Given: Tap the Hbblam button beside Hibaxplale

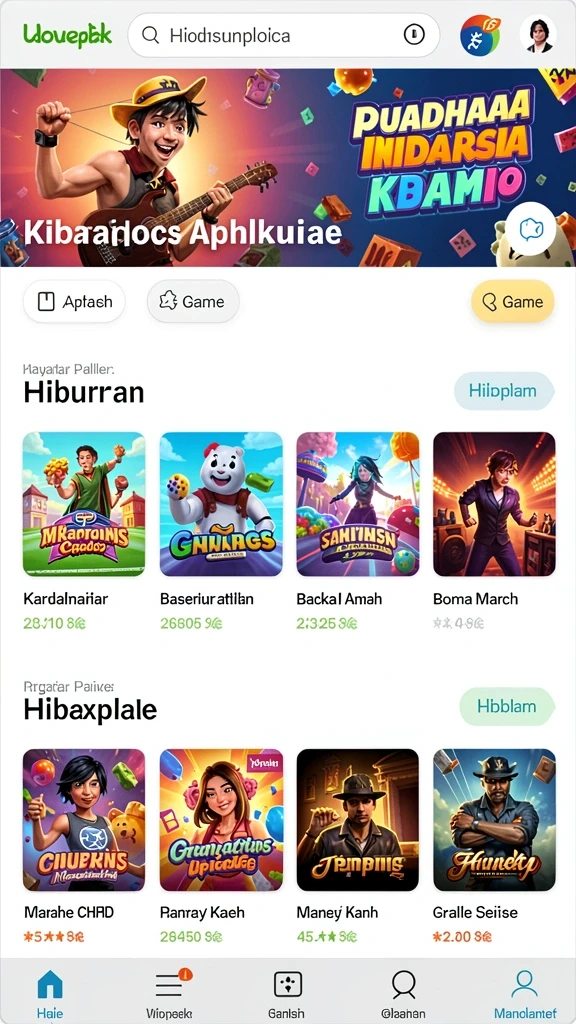Looking at the screenshot, I should pos(507,706).
